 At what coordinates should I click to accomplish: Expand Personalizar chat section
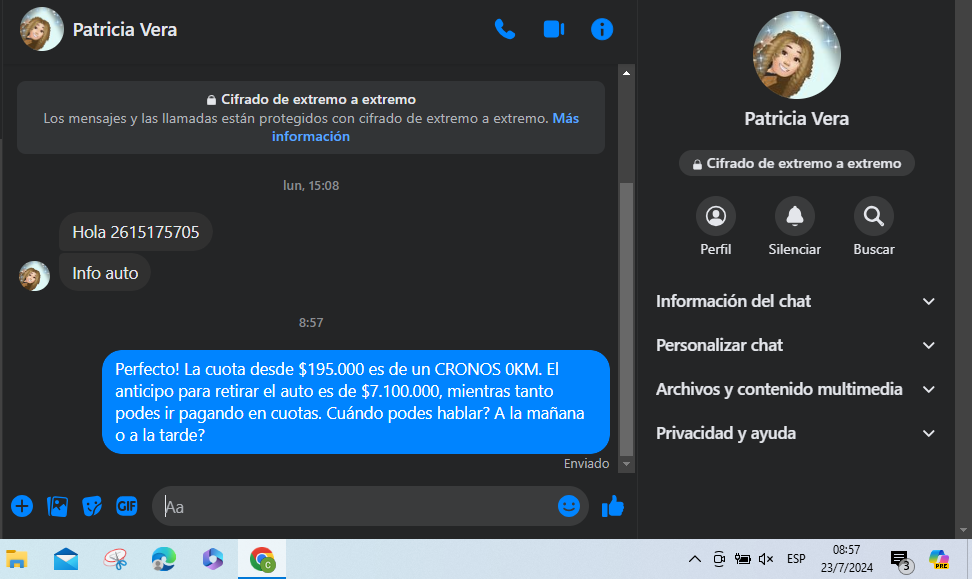coord(795,345)
